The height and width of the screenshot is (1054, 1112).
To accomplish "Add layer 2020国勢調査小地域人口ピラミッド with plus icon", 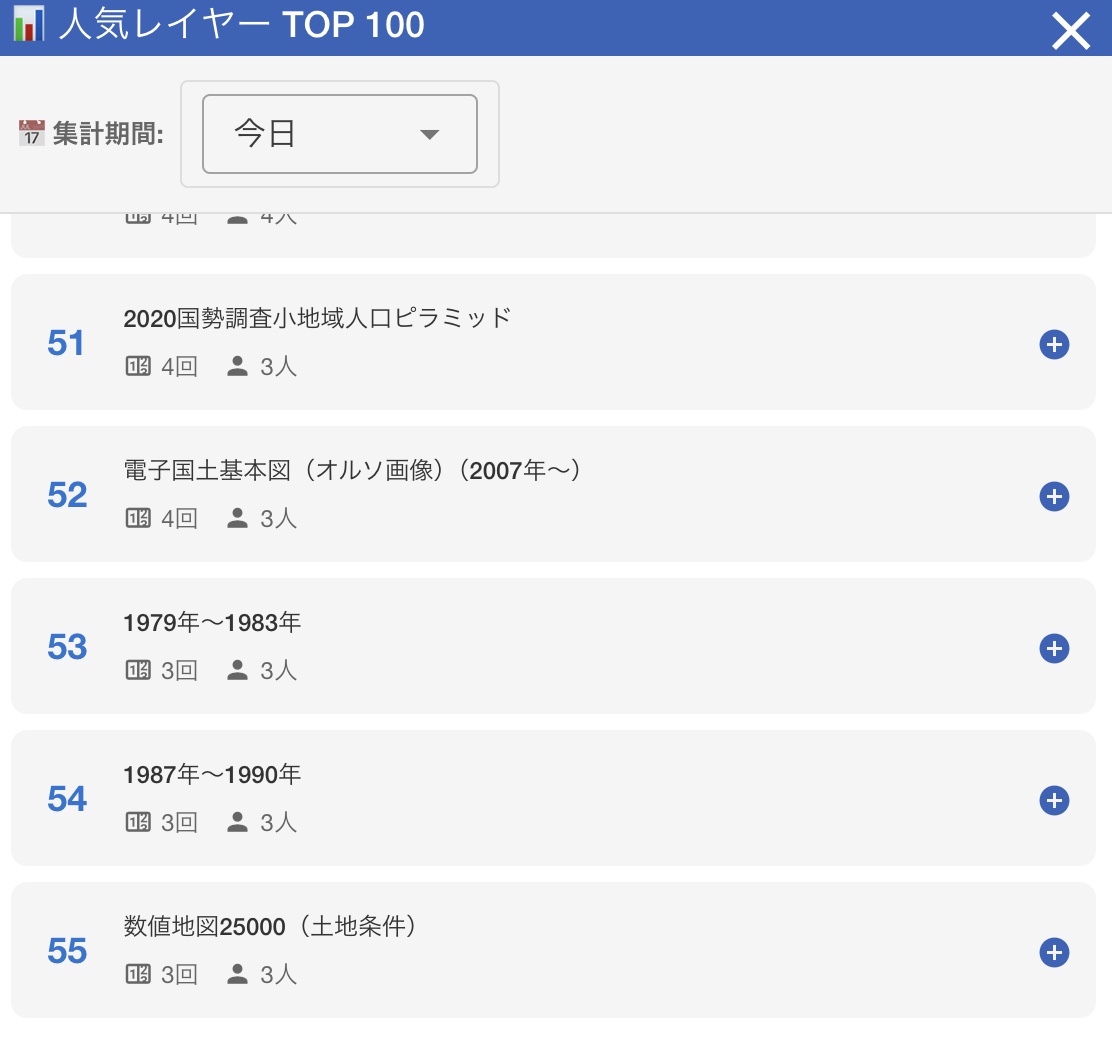I will pos(1054,345).
